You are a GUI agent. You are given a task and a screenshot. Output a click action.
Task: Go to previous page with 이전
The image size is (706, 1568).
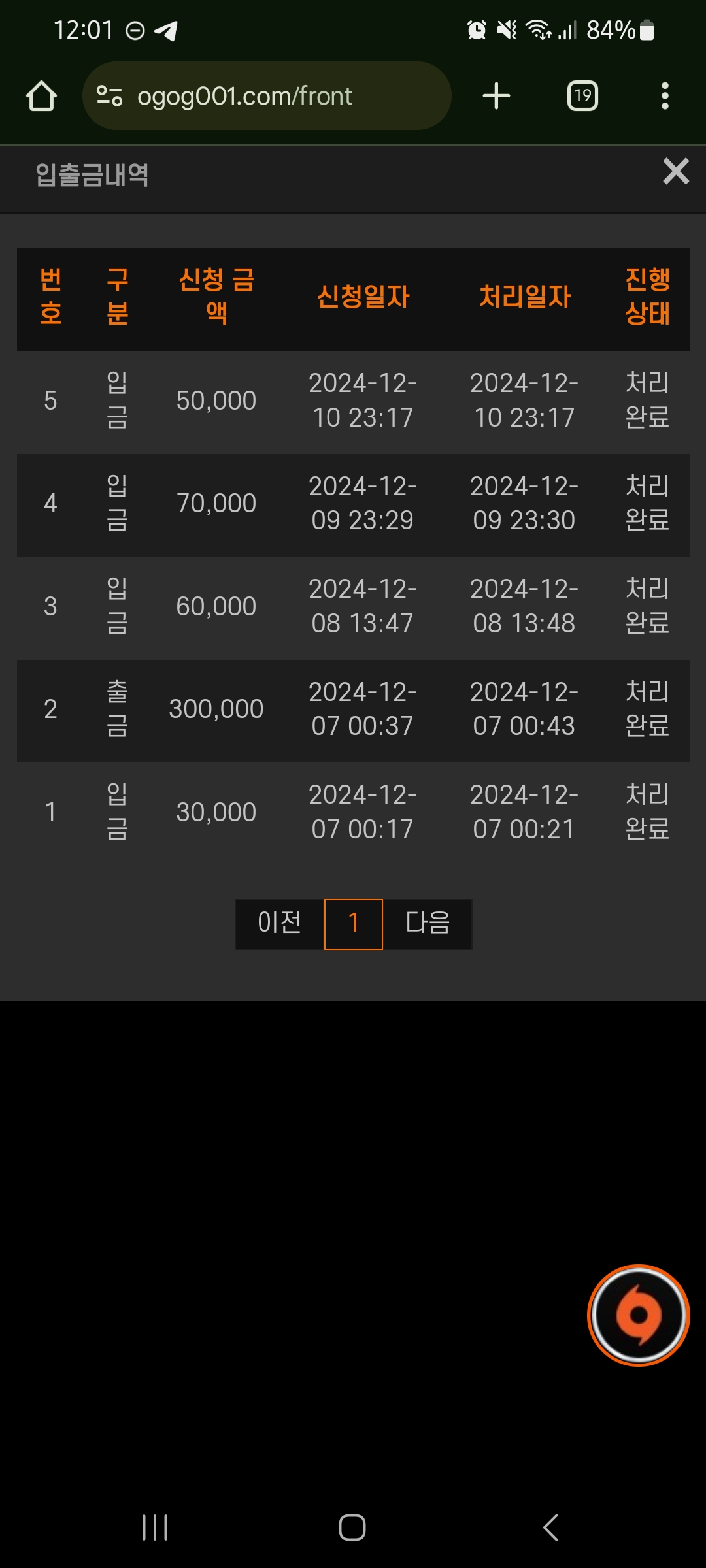point(280,924)
